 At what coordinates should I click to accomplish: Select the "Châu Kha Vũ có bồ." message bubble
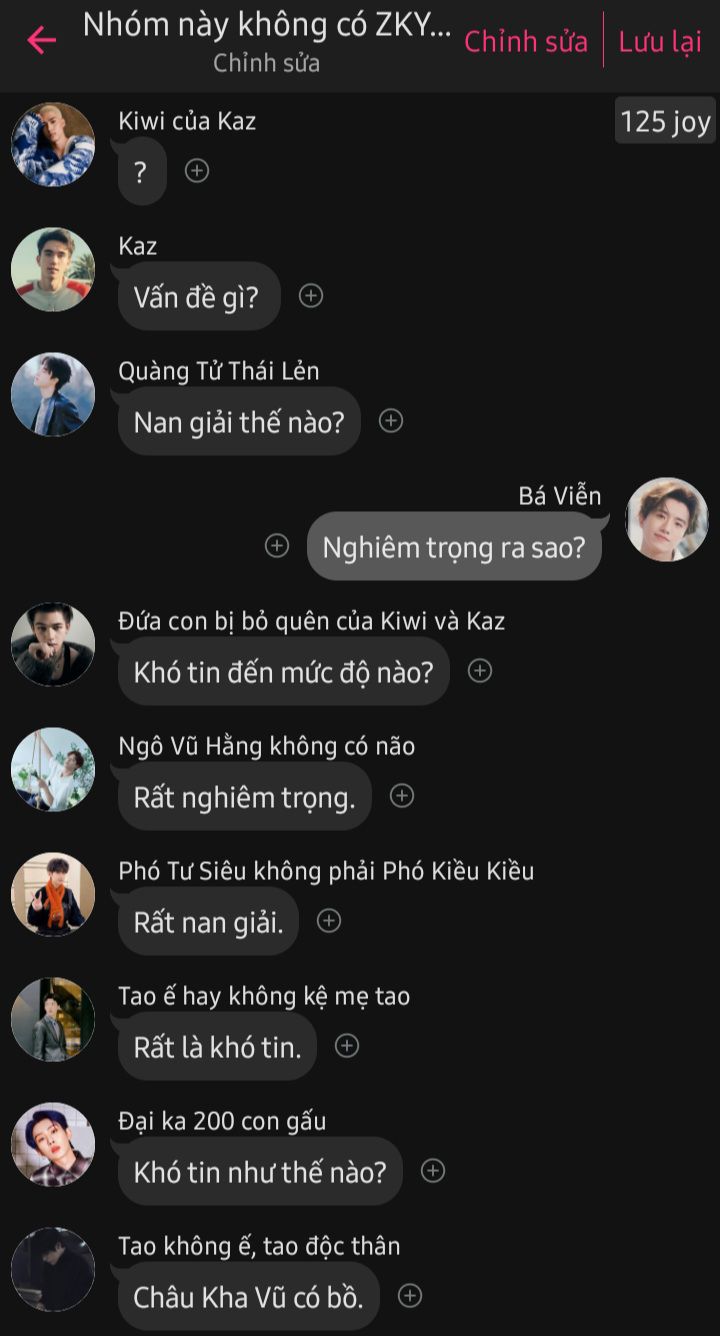[249, 1297]
